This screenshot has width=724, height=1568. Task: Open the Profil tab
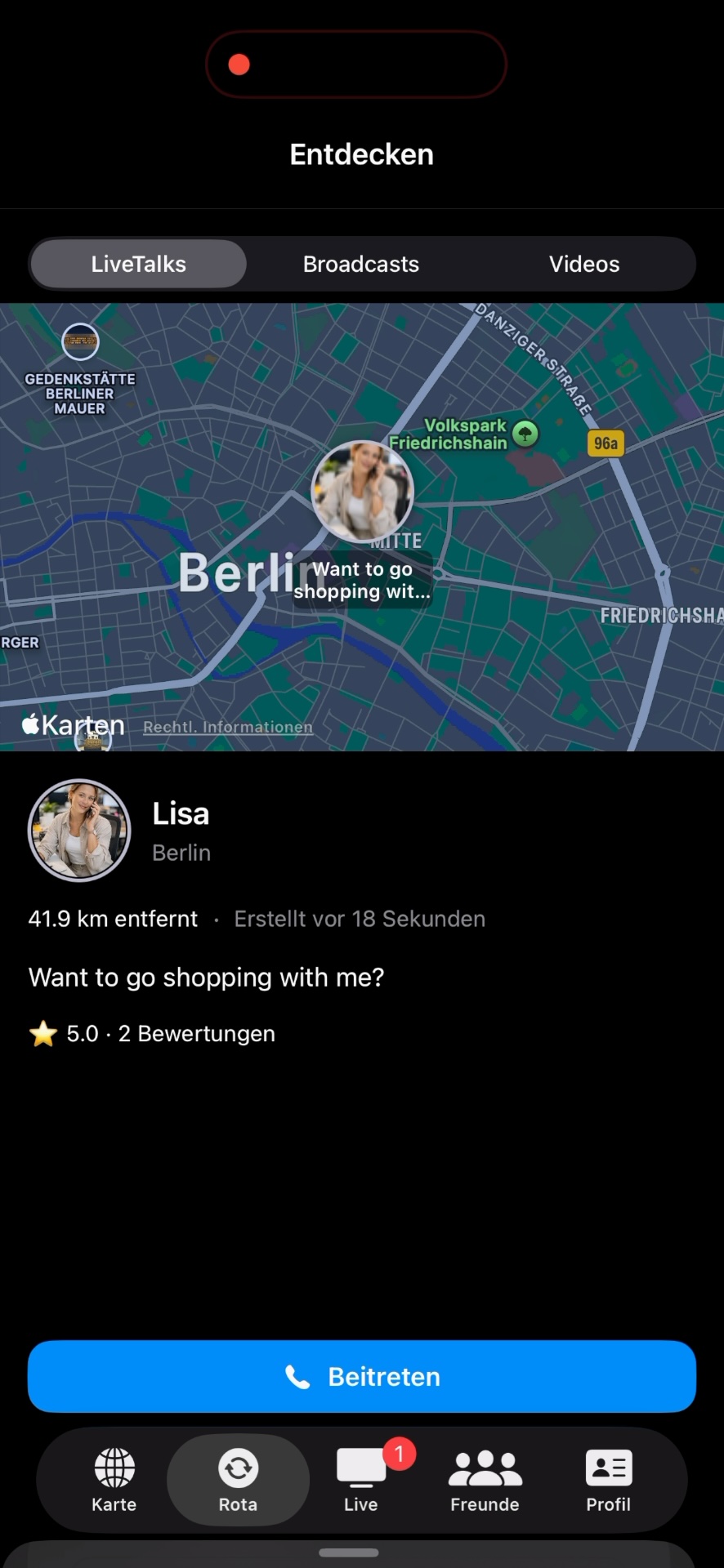pyautogui.click(x=608, y=1480)
